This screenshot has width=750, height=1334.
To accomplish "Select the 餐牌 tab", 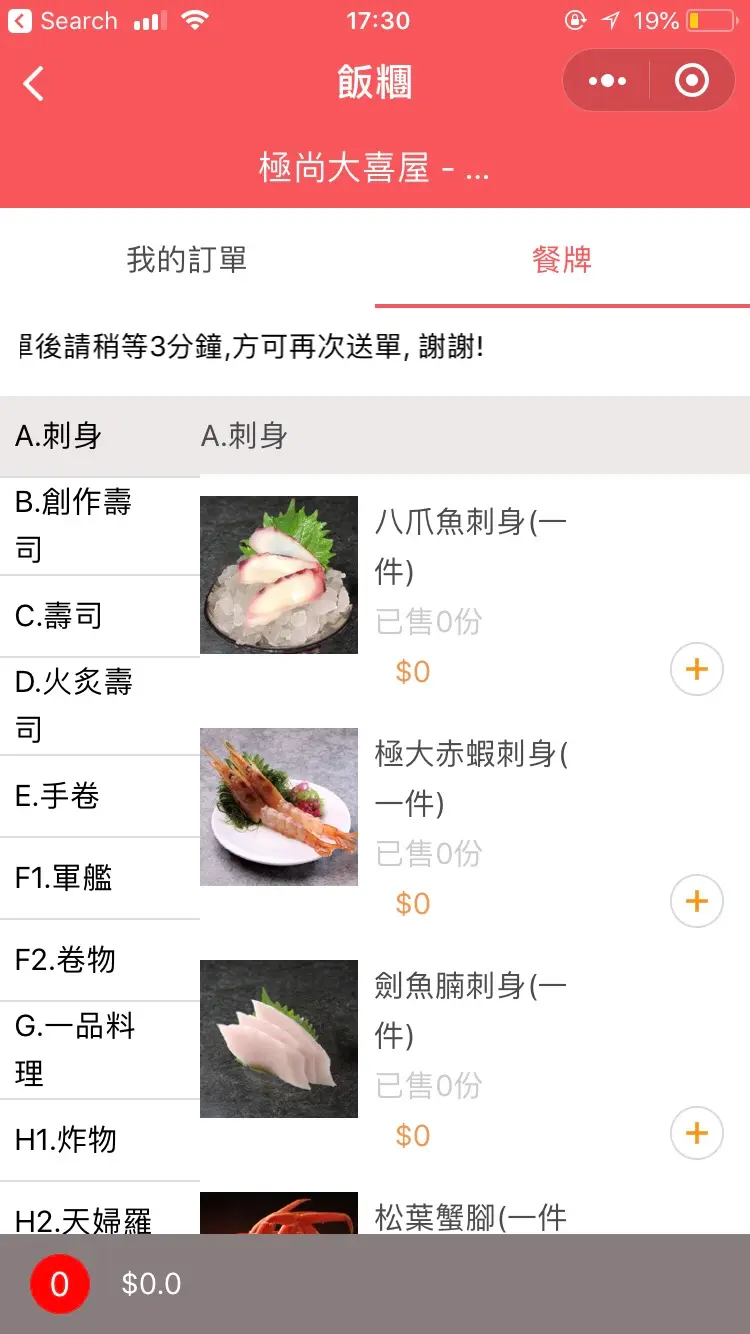I will click(562, 260).
